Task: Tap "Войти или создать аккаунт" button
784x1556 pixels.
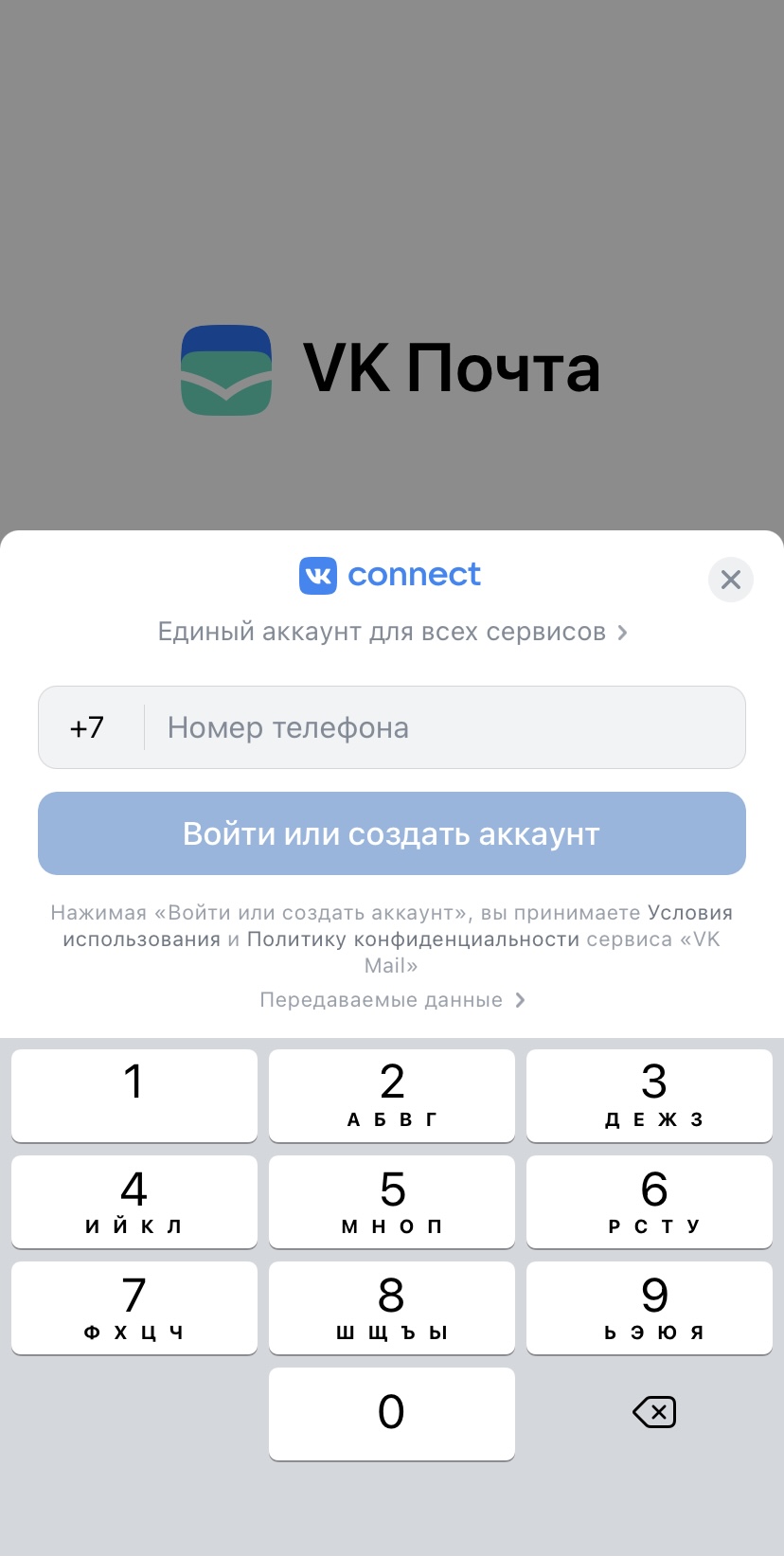Action: click(392, 833)
